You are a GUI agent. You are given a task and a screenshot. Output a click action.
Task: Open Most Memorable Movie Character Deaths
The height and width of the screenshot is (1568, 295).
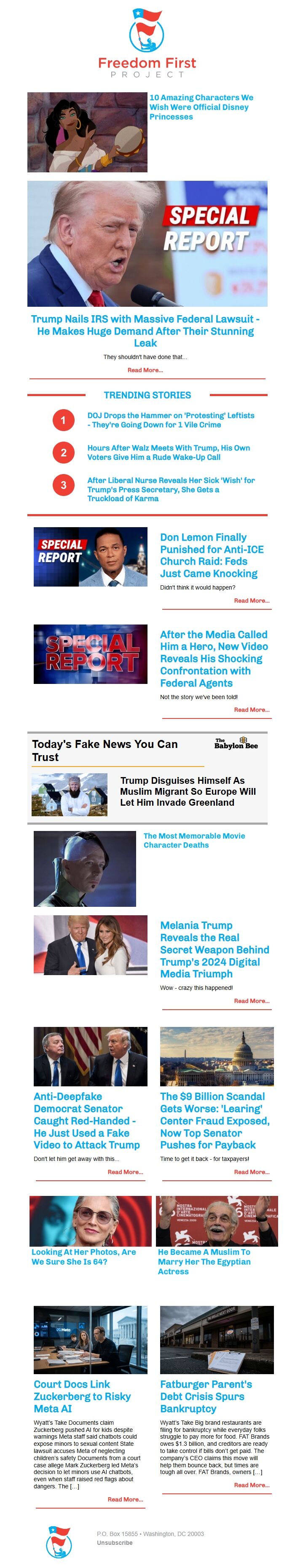point(193,840)
